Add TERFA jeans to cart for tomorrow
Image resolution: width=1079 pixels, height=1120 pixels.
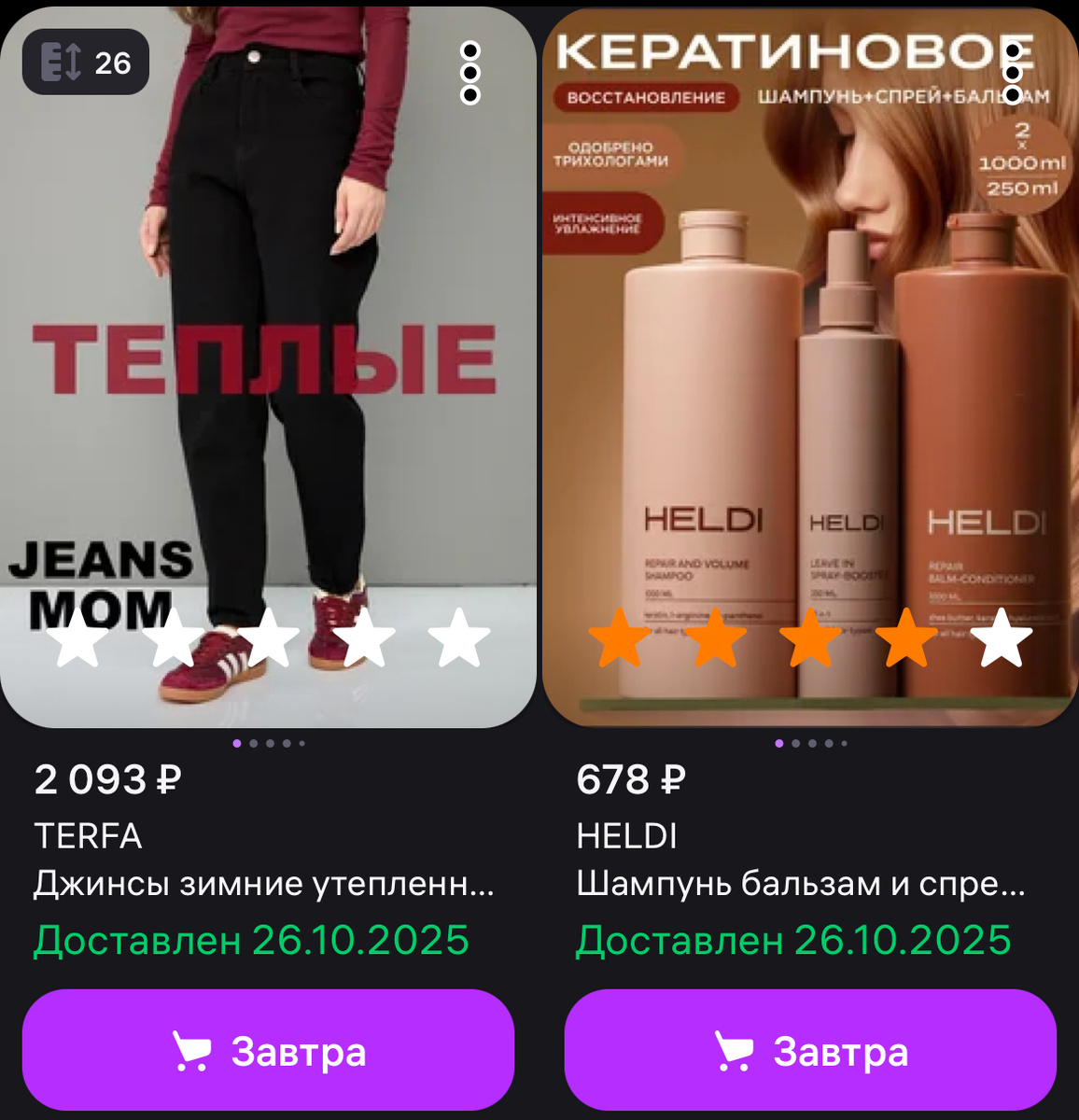click(x=268, y=1051)
